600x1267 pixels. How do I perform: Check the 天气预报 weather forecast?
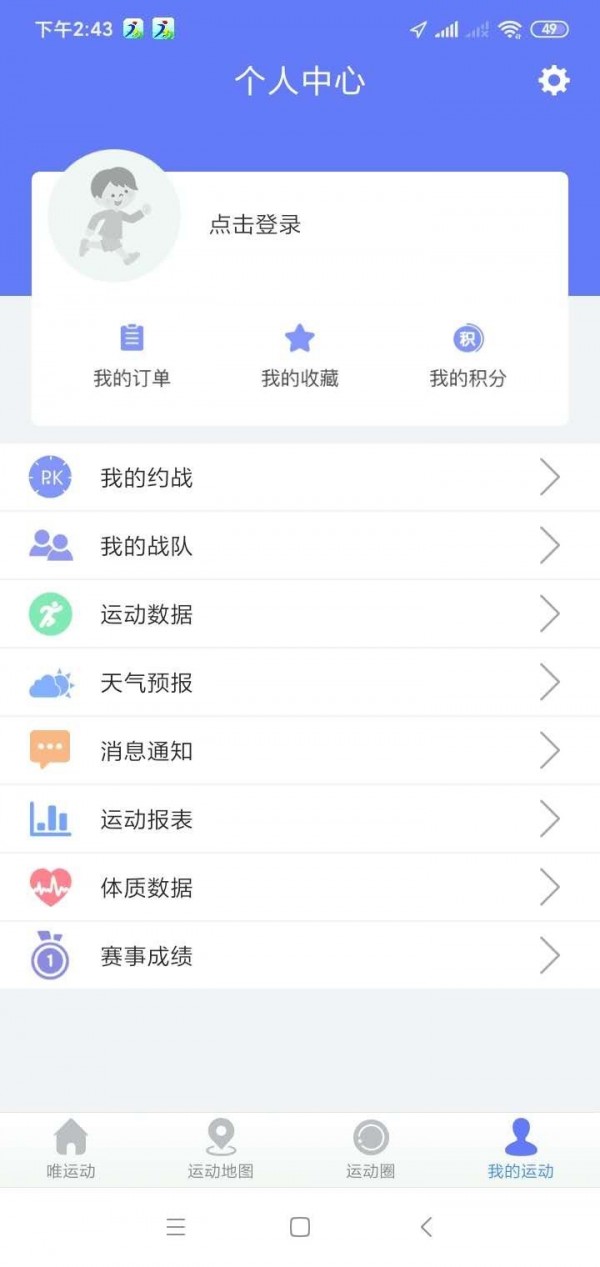tap(300, 683)
